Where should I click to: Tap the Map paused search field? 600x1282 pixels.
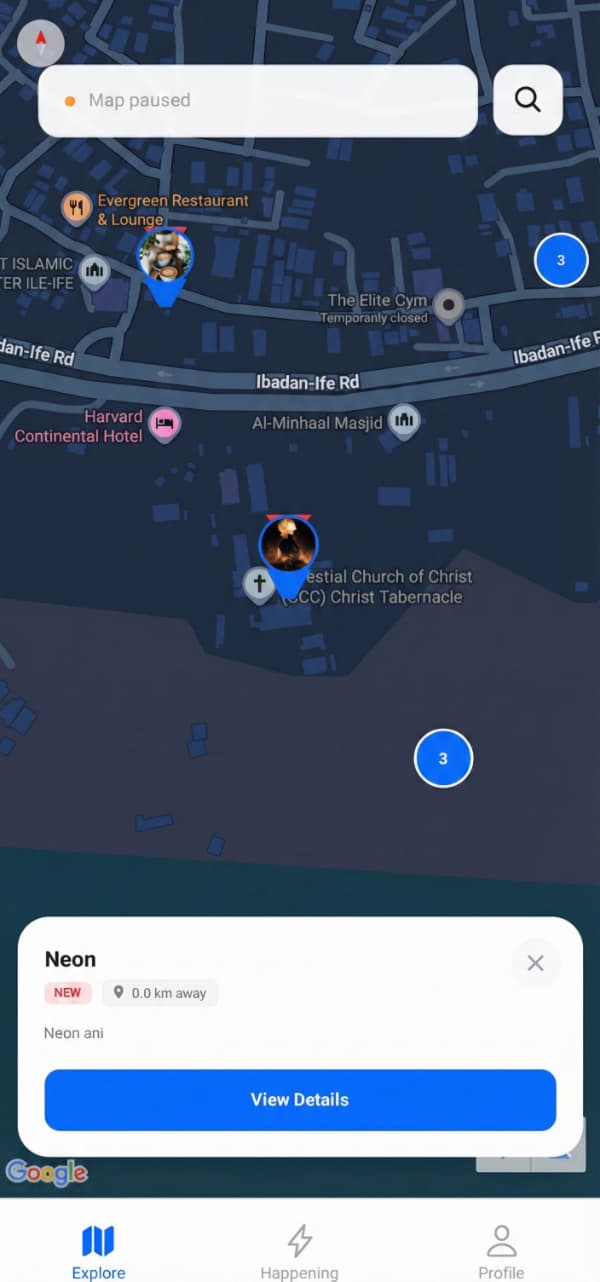[257, 101]
